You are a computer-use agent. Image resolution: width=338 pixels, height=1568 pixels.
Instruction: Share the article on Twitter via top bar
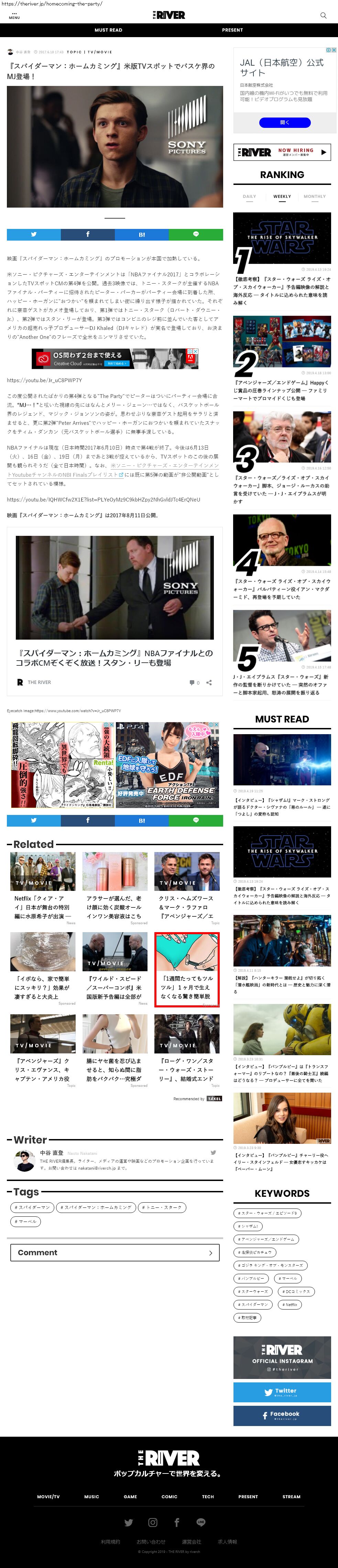click(x=33, y=234)
